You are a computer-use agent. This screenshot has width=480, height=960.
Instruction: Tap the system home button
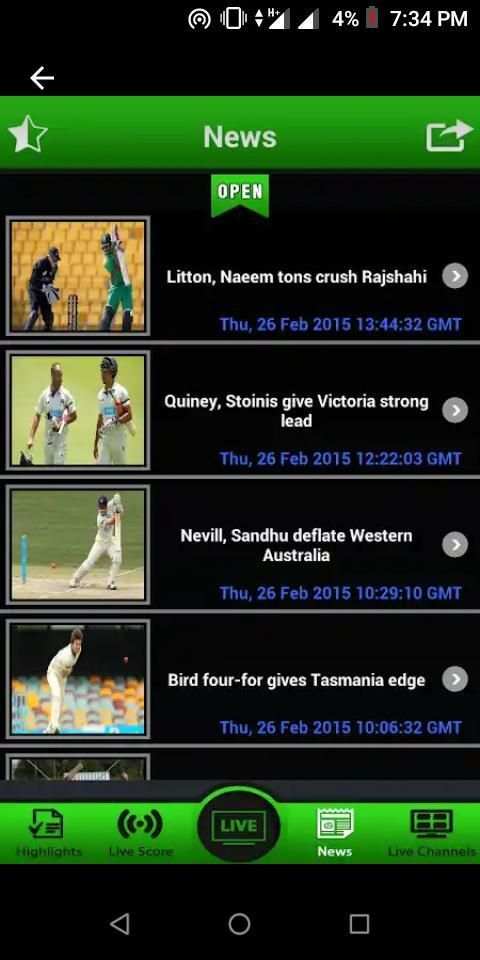click(x=239, y=924)
